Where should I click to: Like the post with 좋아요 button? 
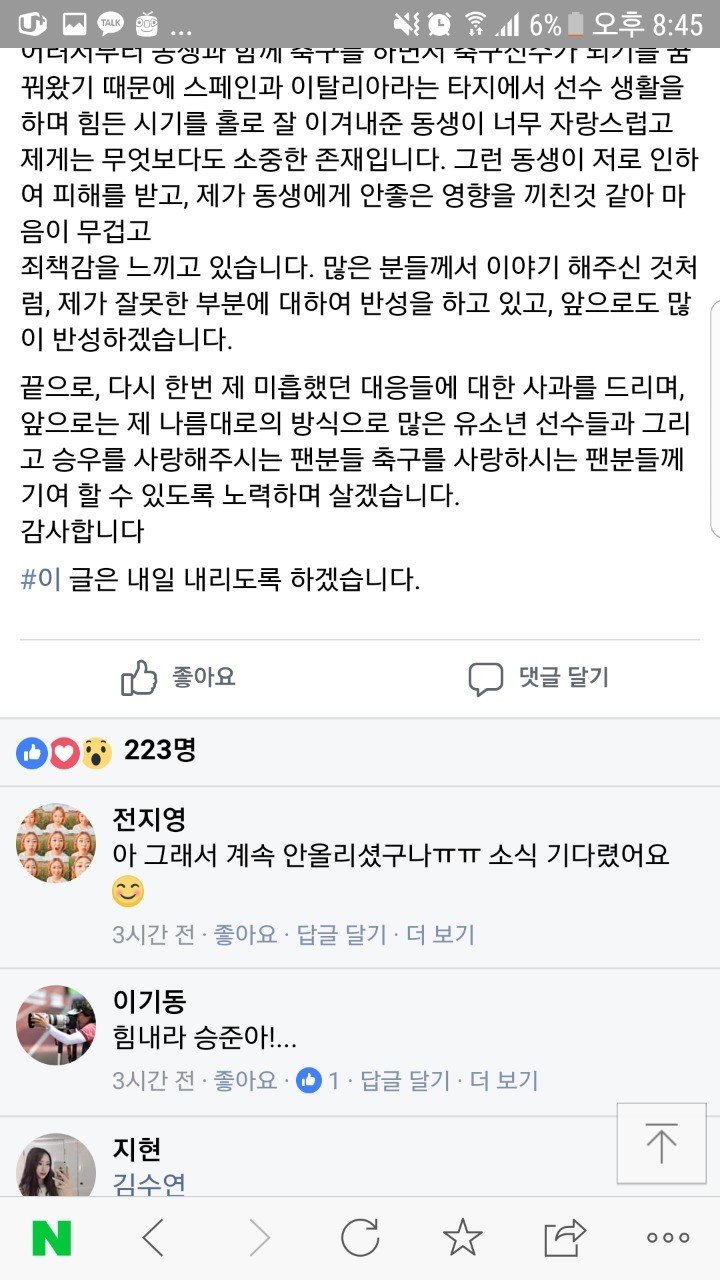click(178, 677)
